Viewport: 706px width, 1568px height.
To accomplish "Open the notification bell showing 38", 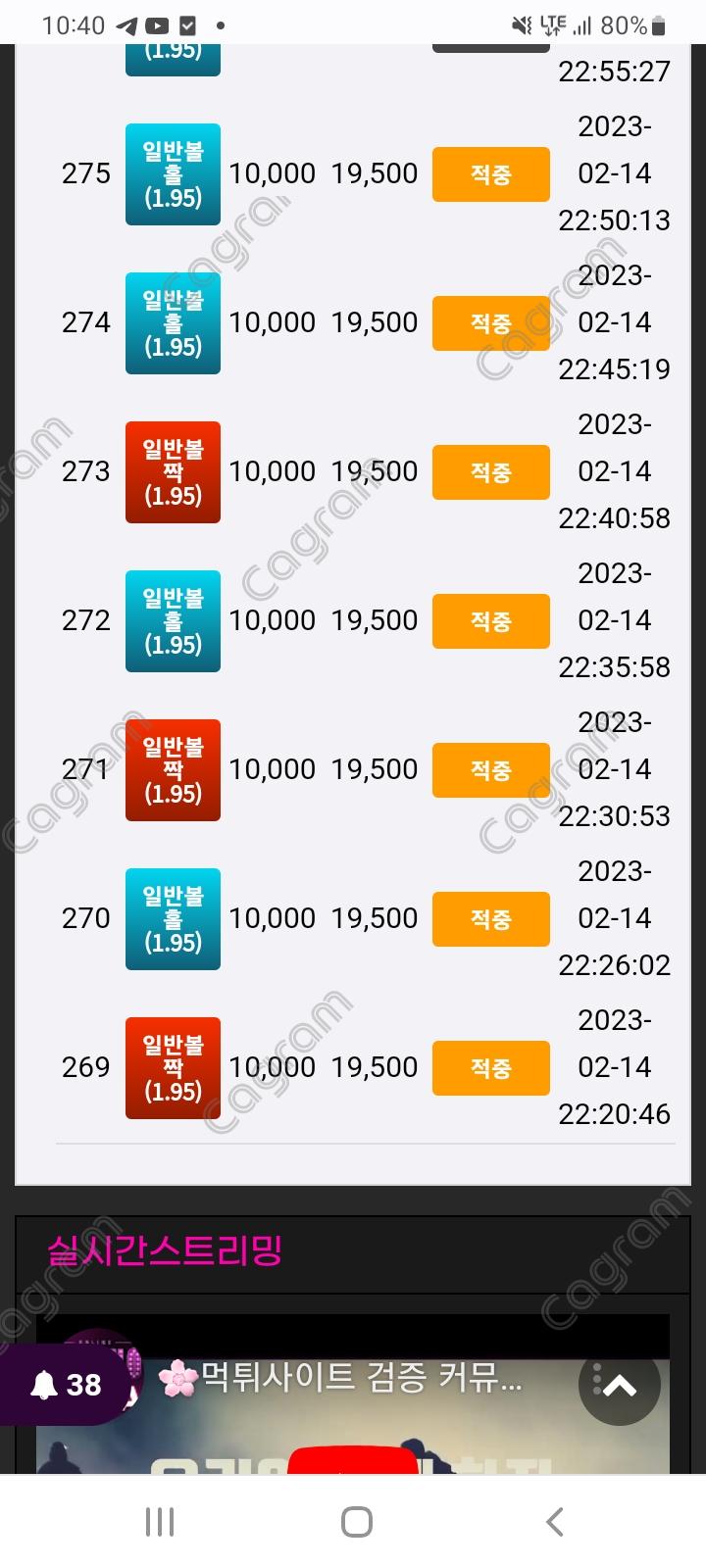I will 66,1385.
